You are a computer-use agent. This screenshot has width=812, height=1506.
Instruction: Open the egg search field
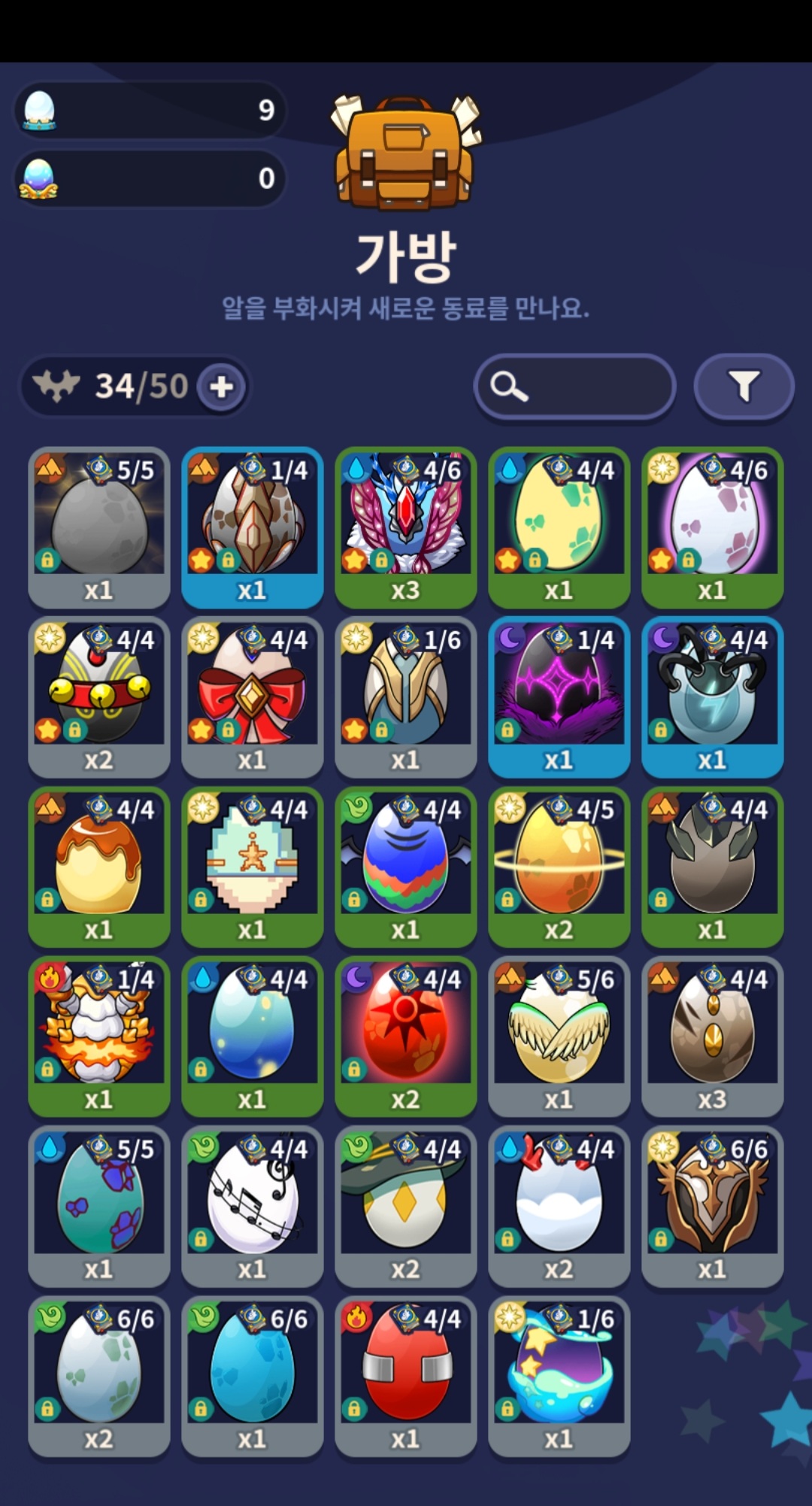click(x=574, y=387)
